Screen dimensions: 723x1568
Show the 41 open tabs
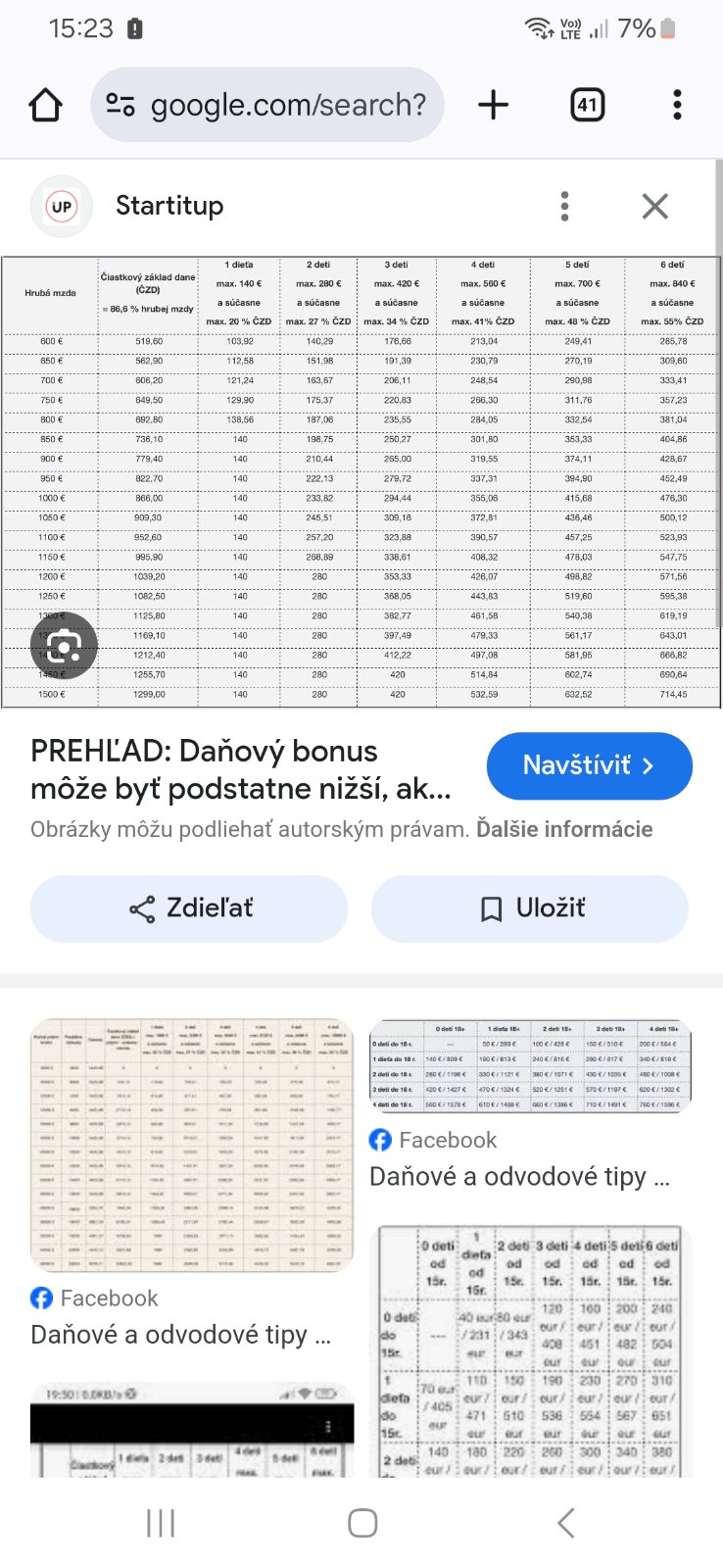click(x=587, y=105)
